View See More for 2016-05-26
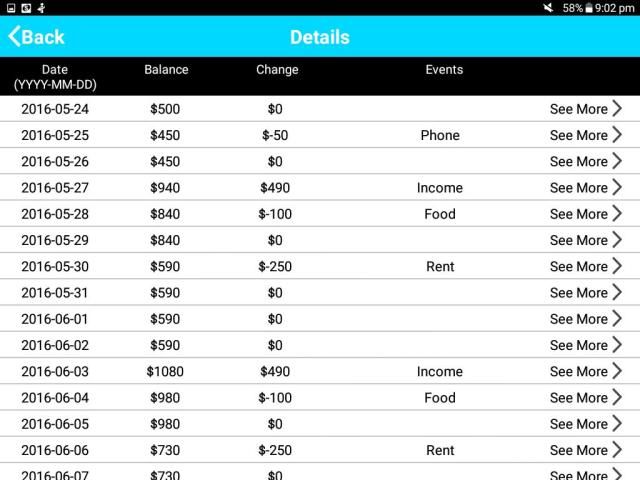640x480 pixels. pos(586,161)
